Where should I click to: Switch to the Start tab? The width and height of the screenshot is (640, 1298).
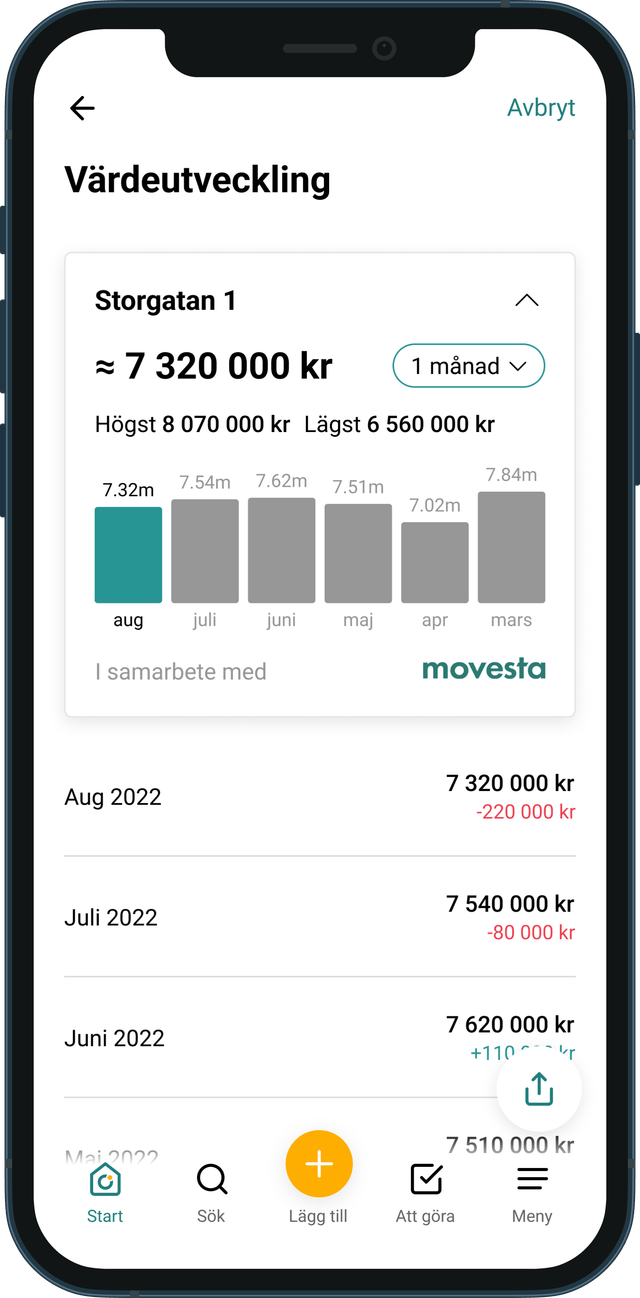coord(105,1192)
